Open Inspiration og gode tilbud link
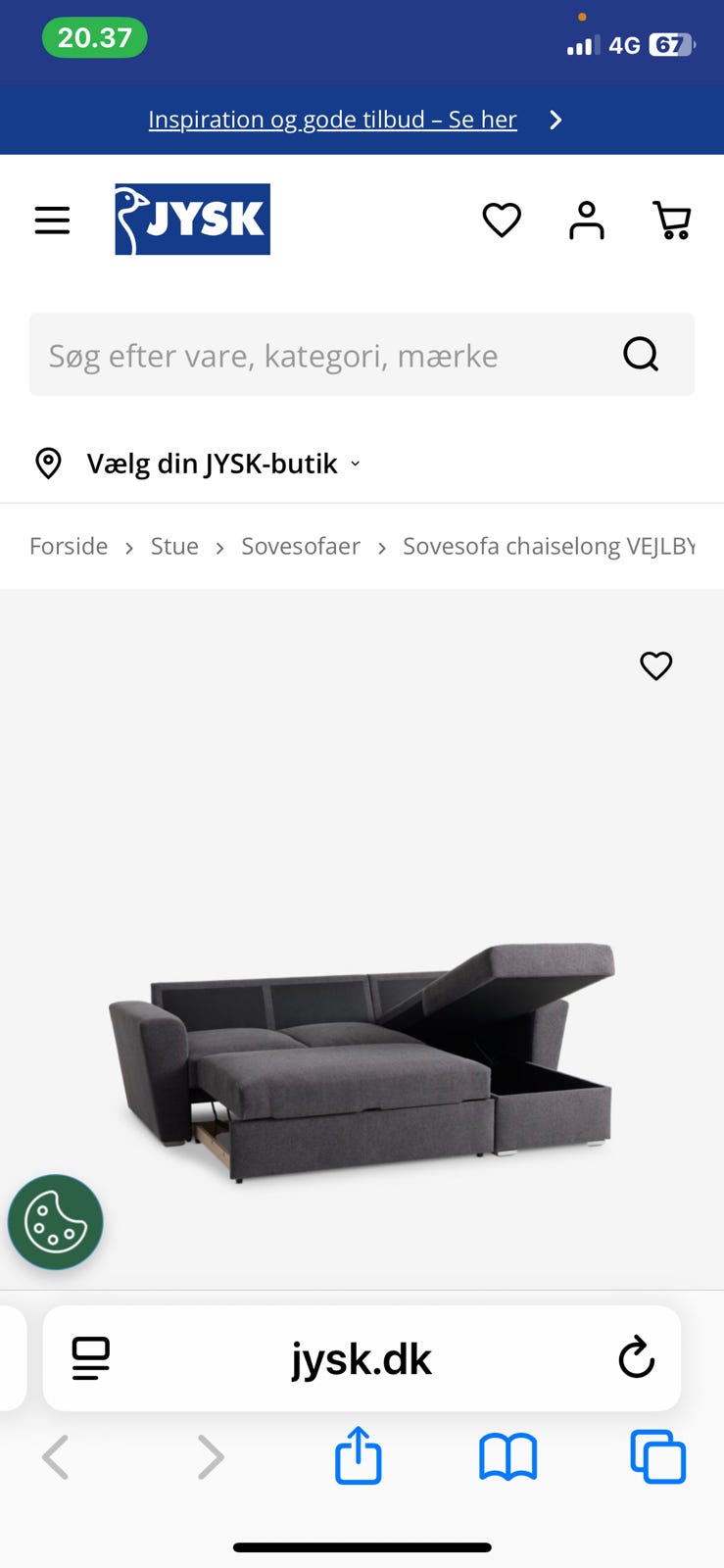This screenshot has height=1568, width=724. coord(332,119)
